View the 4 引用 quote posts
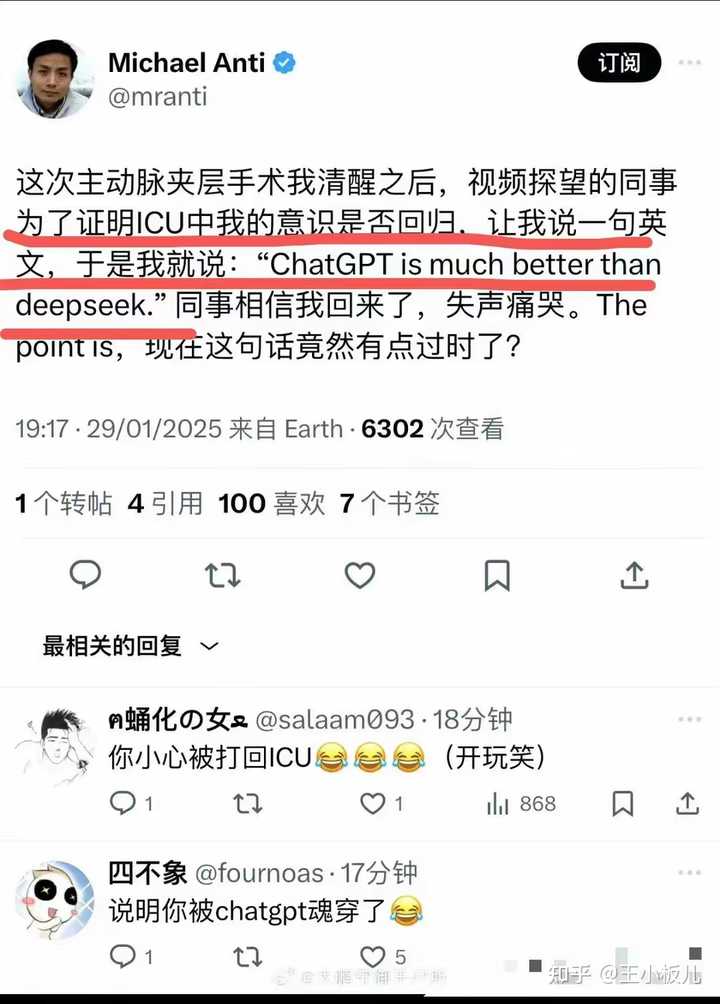The width and height of the screenshot is (720, 1004). [165, 503]
